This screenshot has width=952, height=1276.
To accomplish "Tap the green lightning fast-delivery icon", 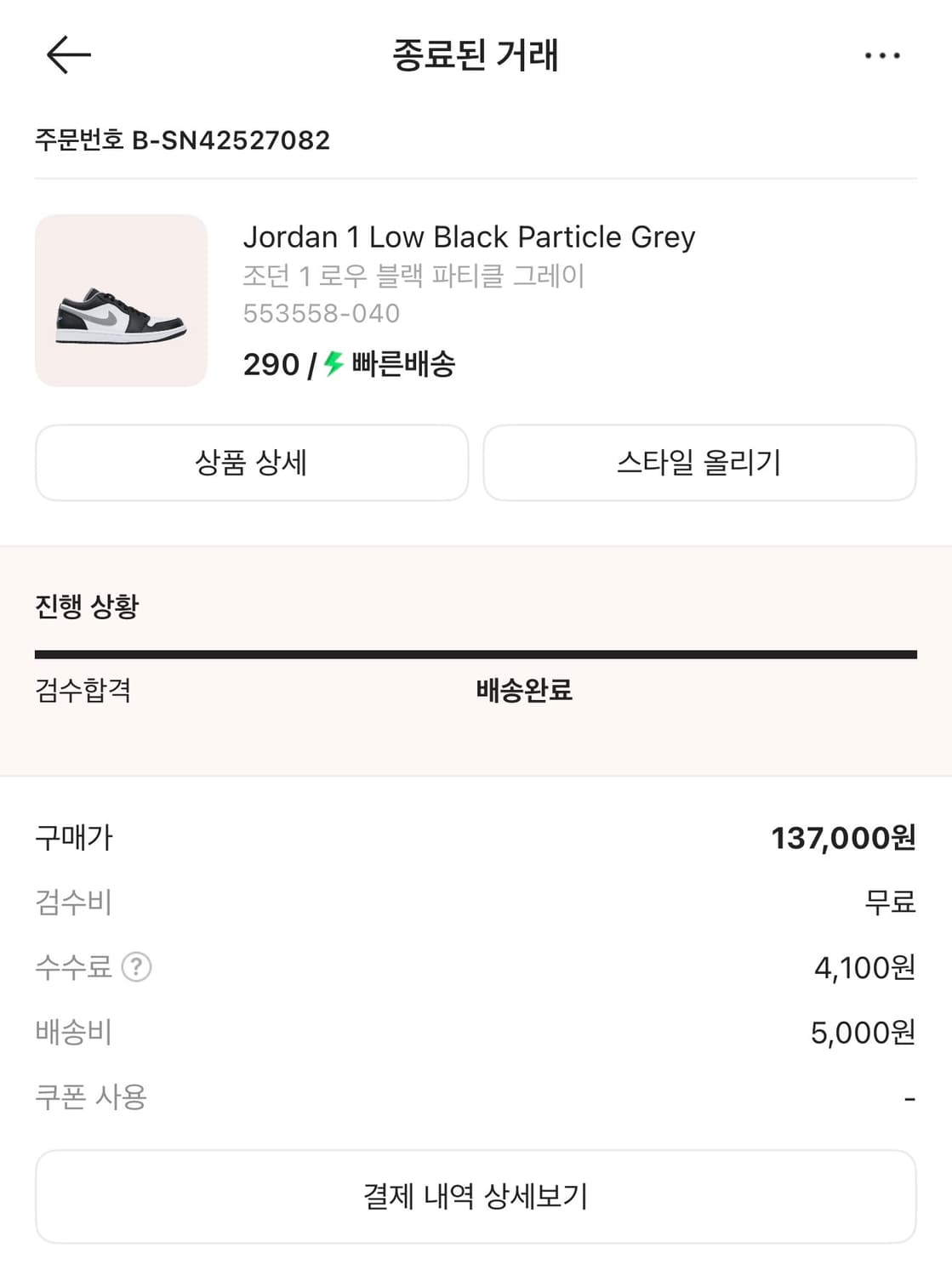I will [332, 364].
